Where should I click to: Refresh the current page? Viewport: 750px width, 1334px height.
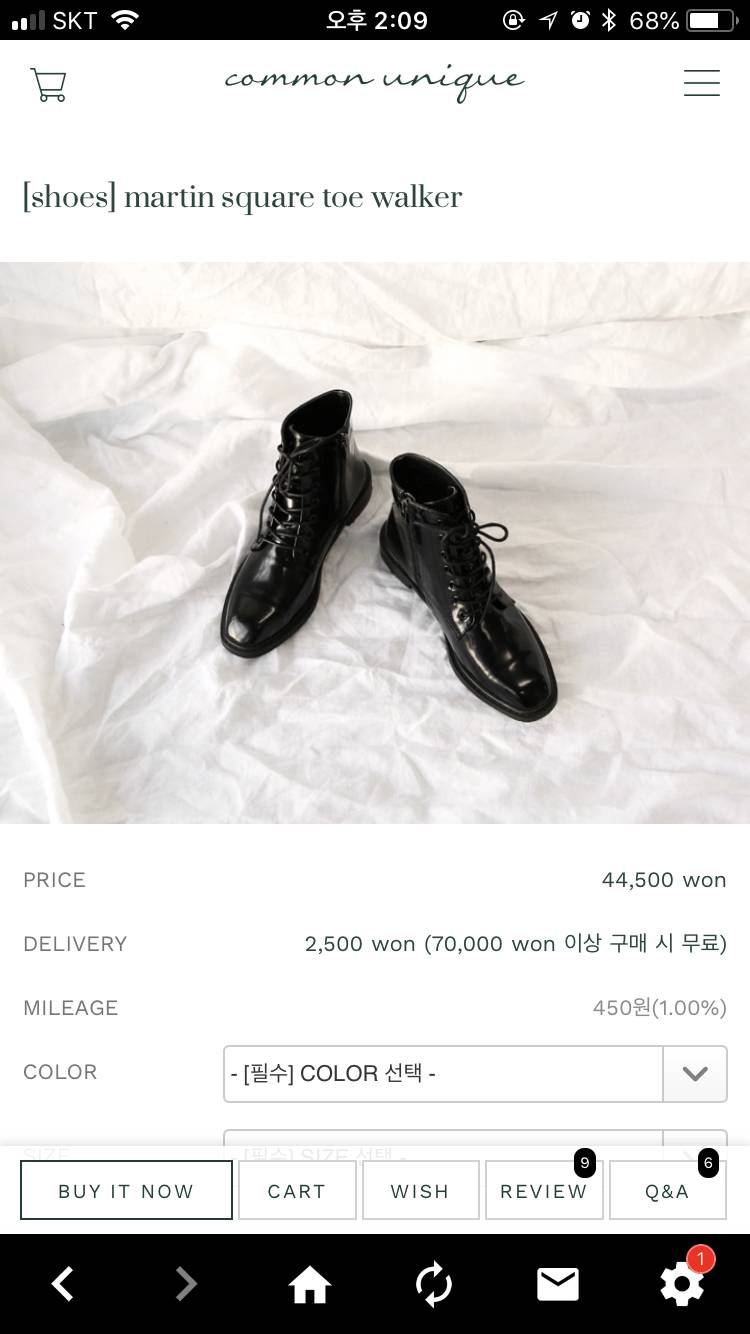coord(434,1284)
